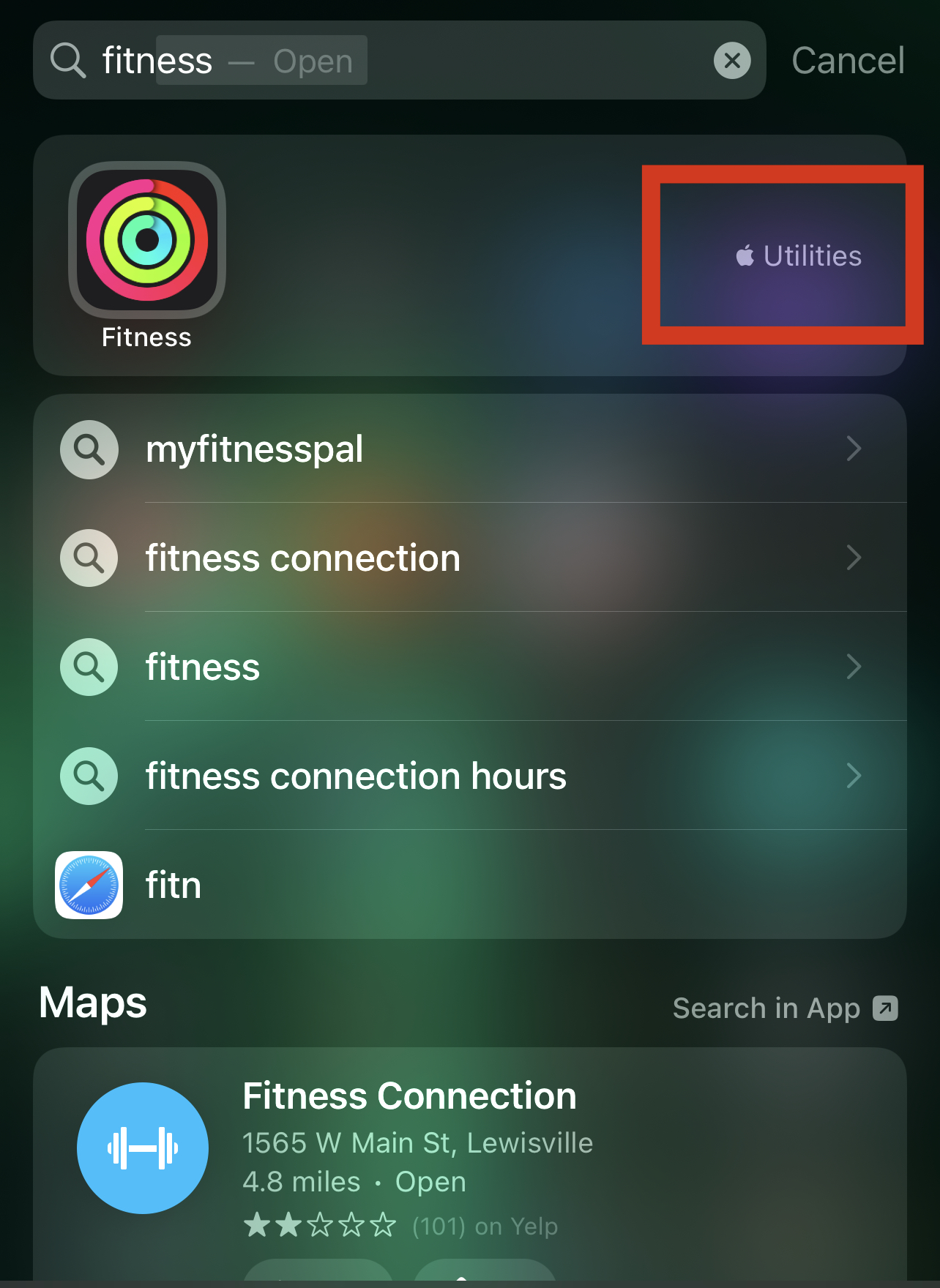940x1288 pixels.
Task: Open the Utilities folder label
Action: [799, 255]
